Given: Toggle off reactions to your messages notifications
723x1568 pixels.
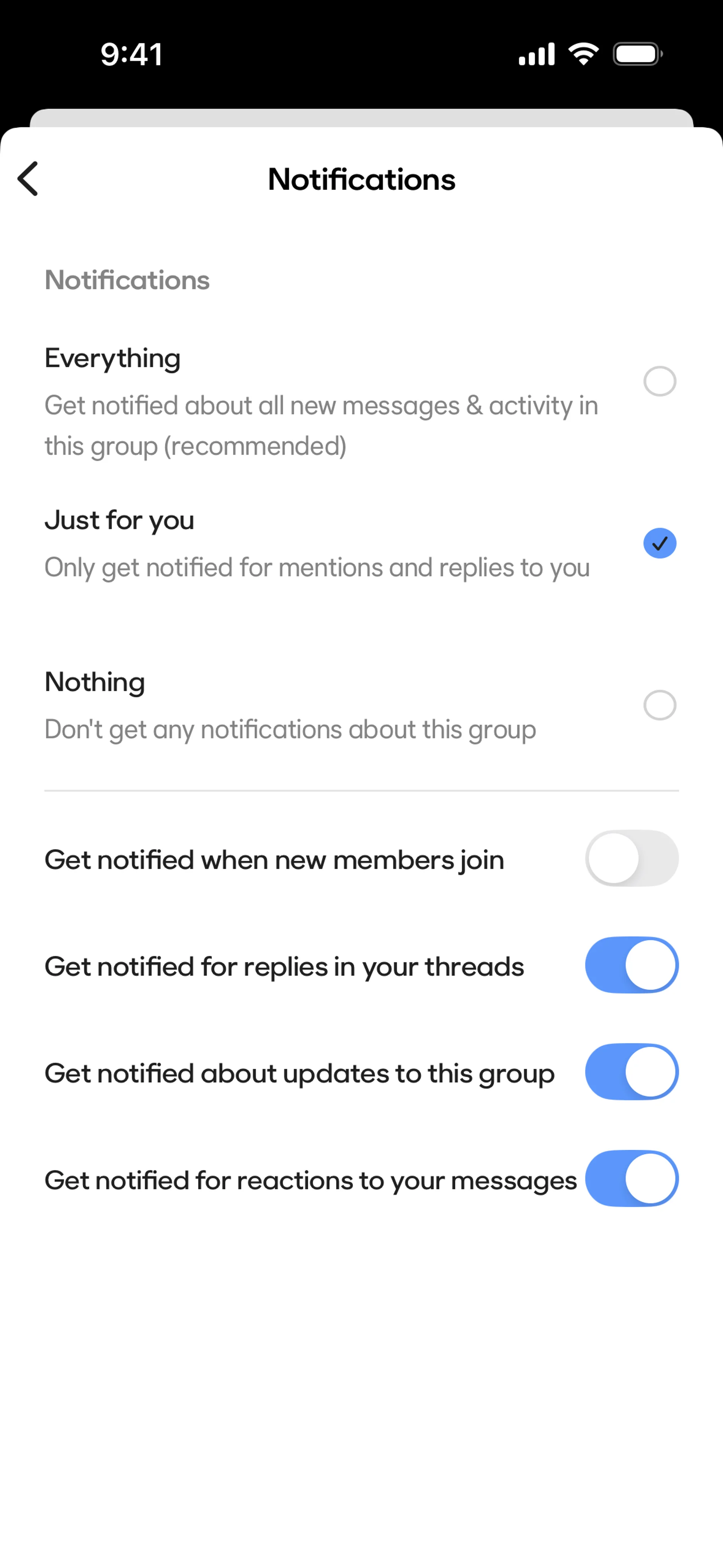Looking at the screenshot, I should 632,1178.
